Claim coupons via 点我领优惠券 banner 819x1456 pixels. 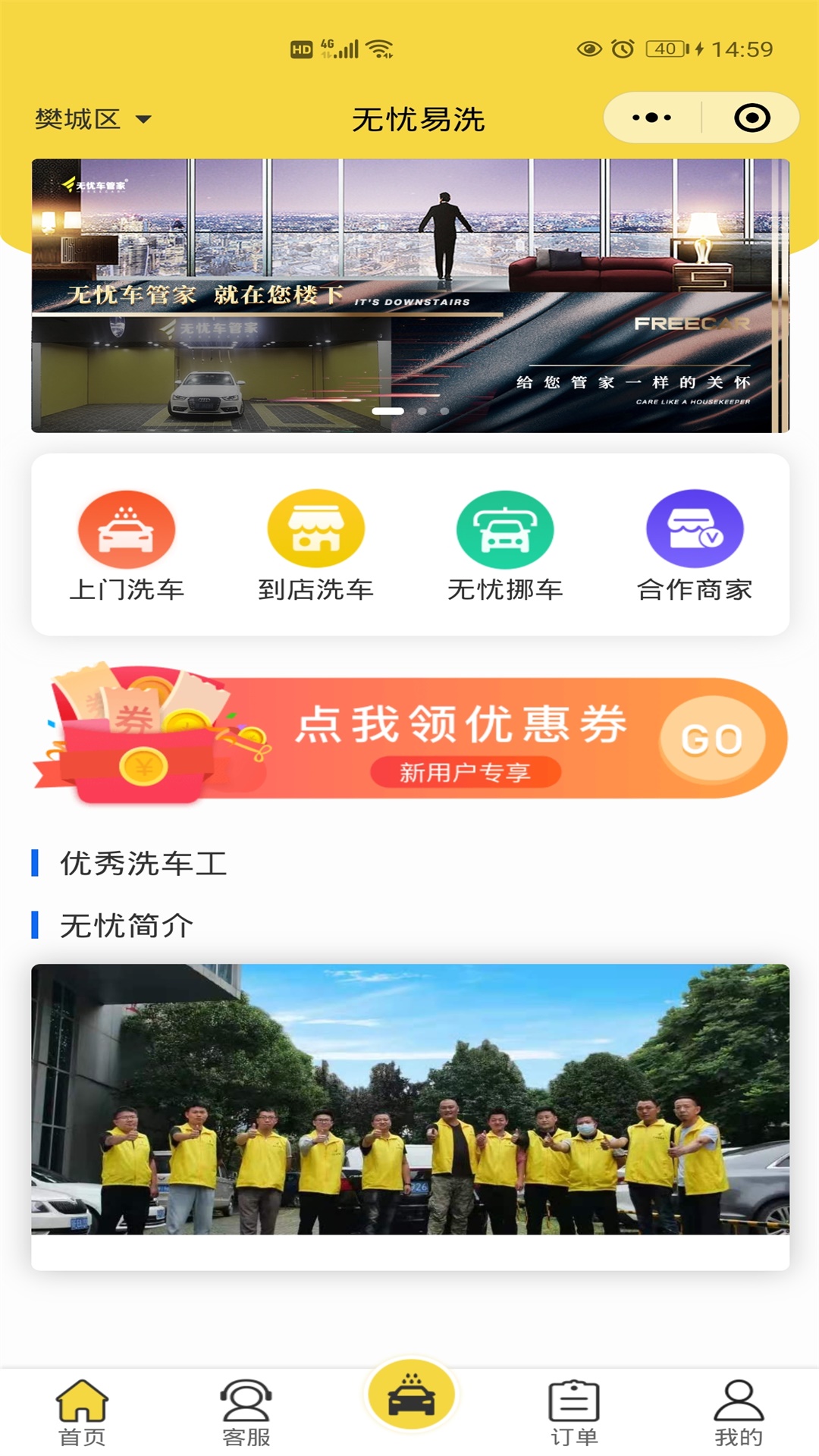(x=409, y=737)
